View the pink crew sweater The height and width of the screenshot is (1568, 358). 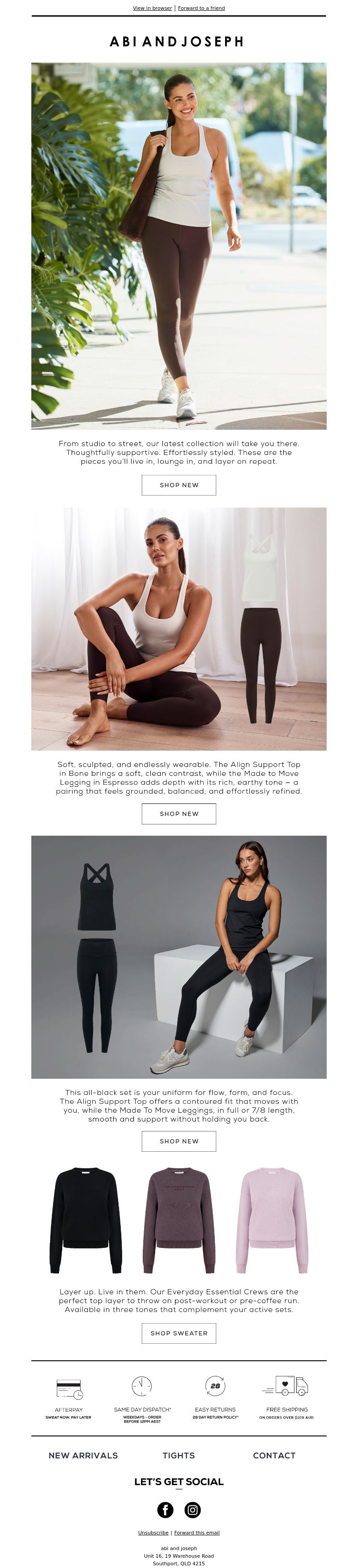point(272,1221)
